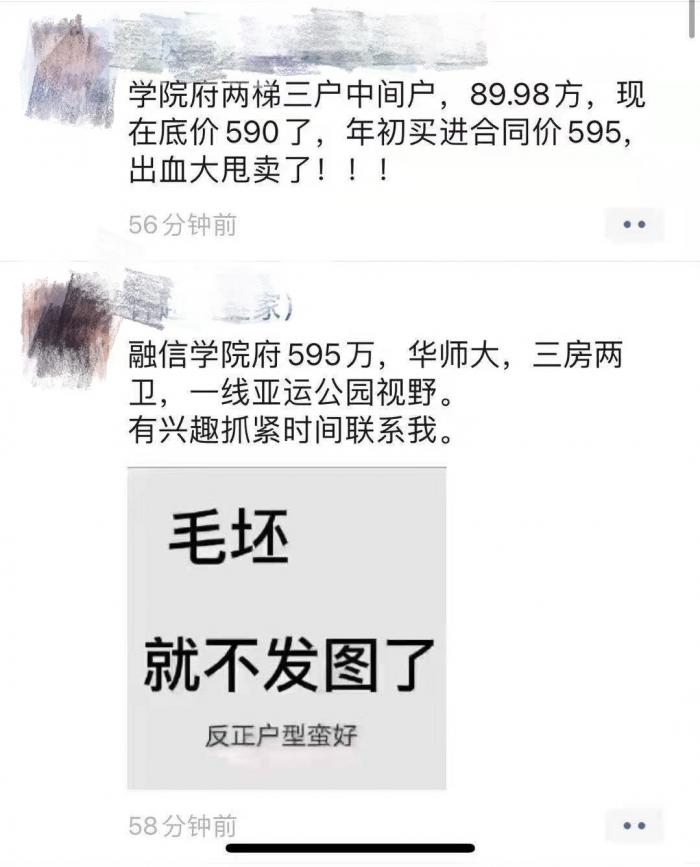View the 毛坯就不发图了 image
Viewport: 700px width, 867px height.
pos(286,628)
